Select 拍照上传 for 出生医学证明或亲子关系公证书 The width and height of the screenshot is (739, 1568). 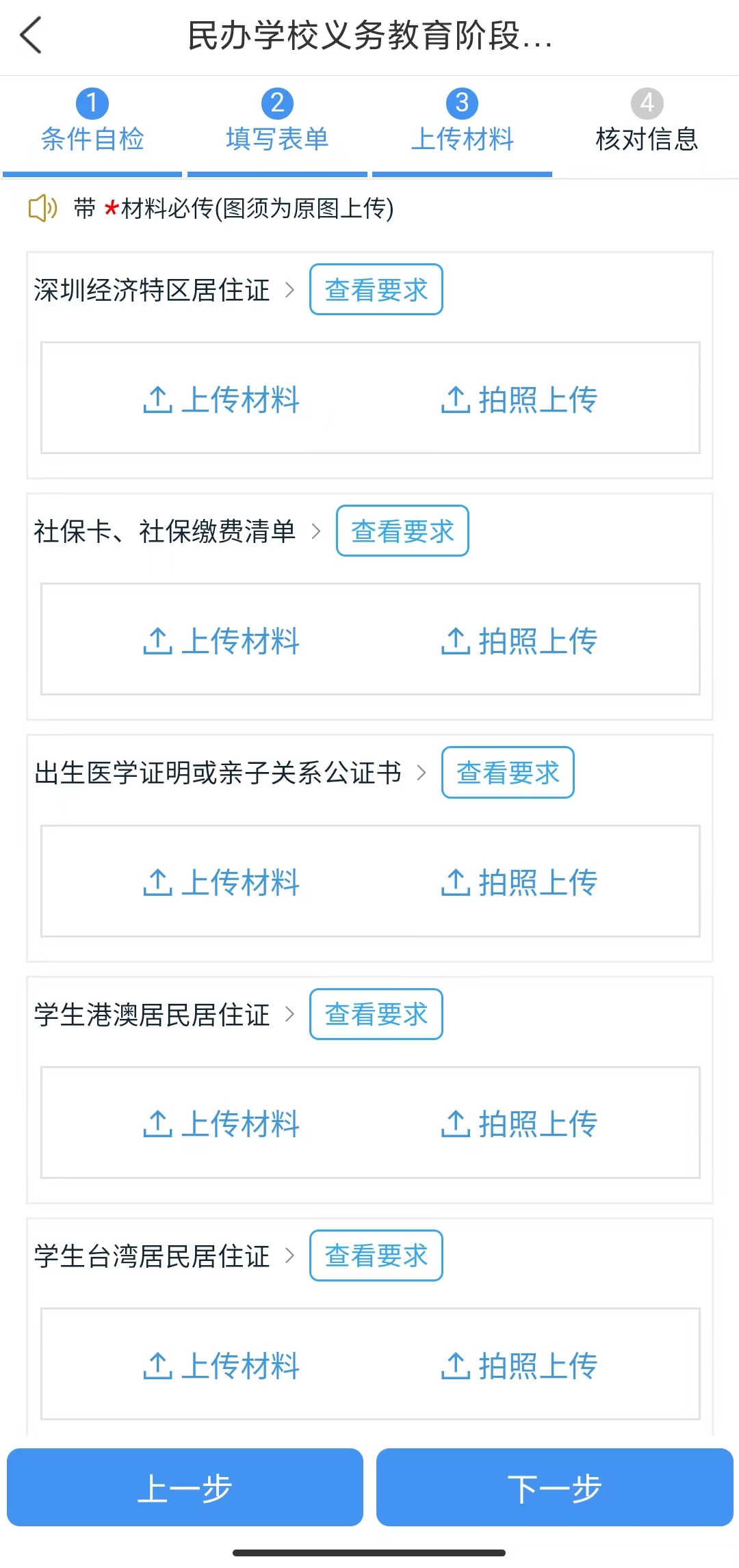tap(519, 883)
